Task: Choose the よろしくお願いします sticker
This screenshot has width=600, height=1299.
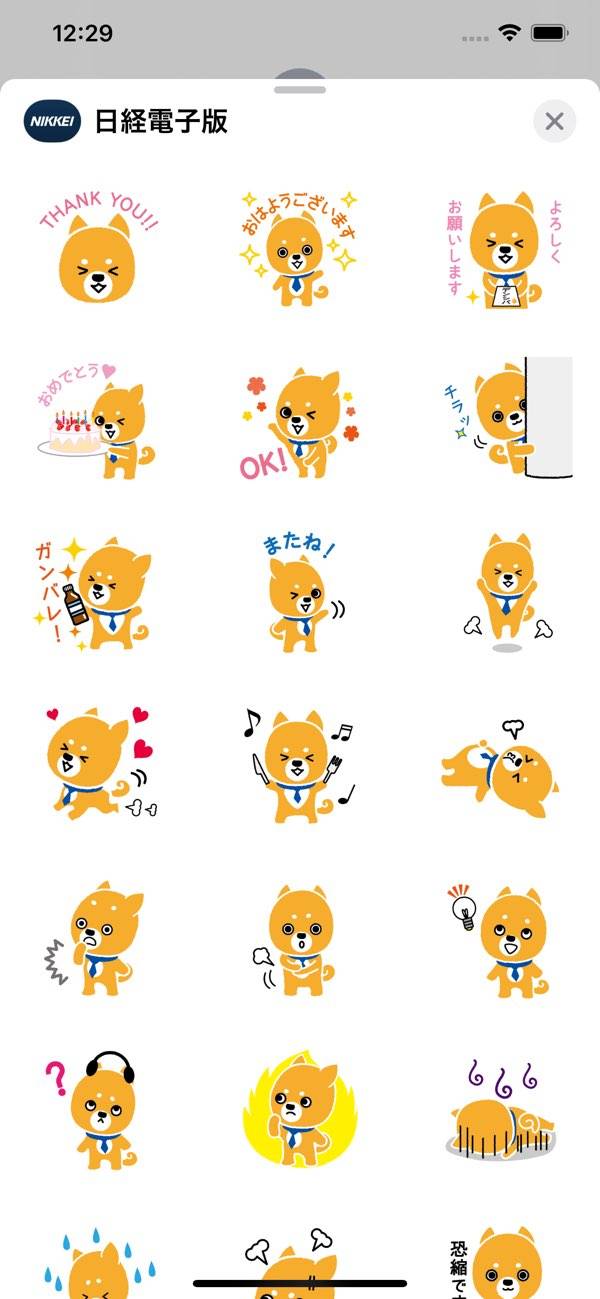Action: point(500,250)
